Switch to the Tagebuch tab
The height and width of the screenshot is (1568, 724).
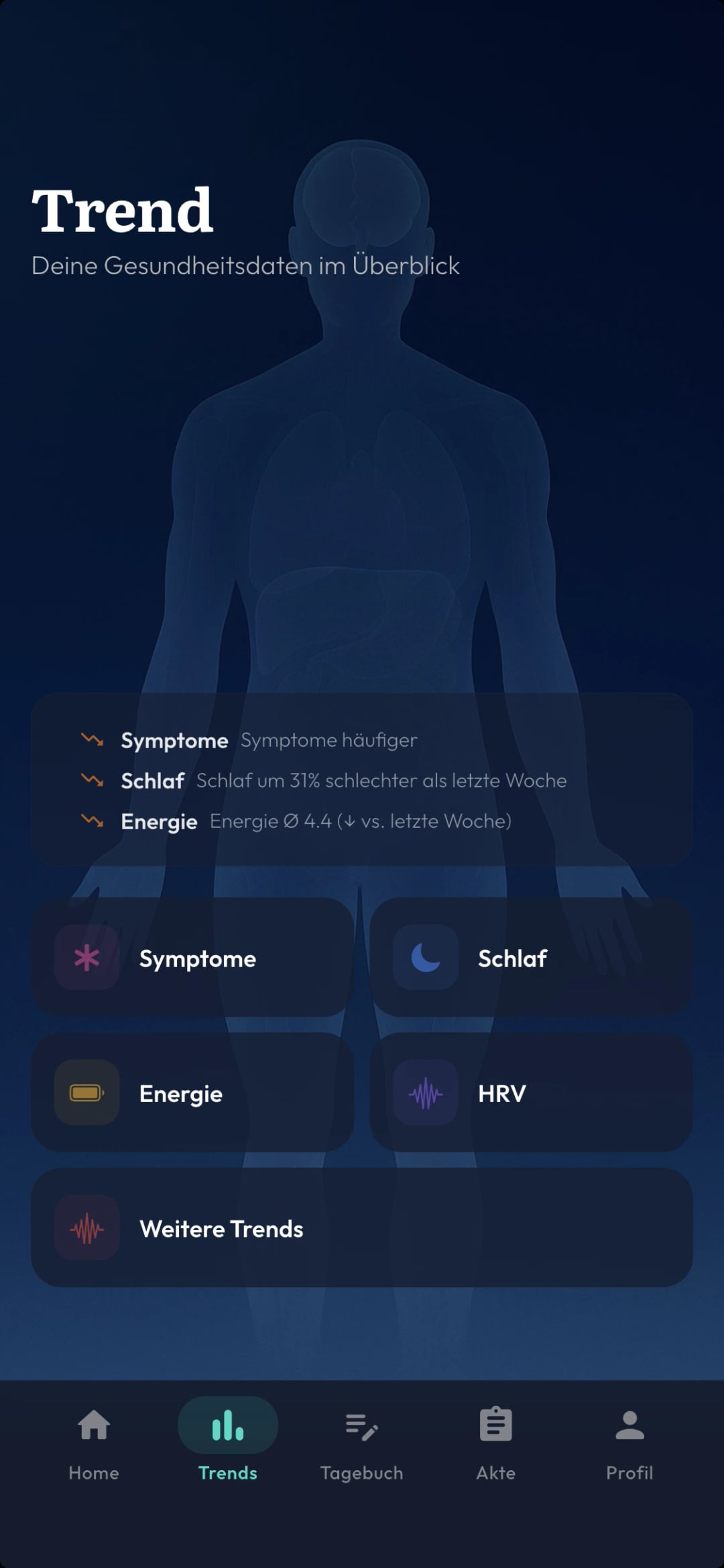(362, 1441)
